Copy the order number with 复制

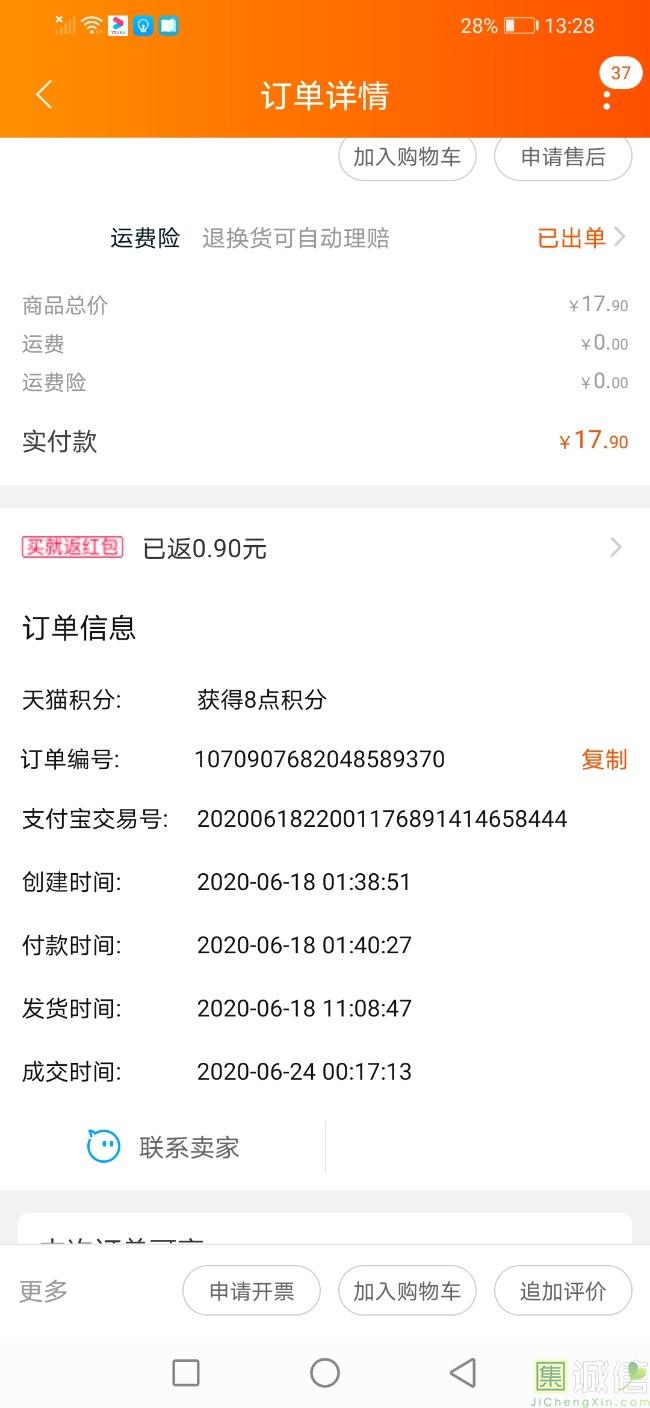604,759
